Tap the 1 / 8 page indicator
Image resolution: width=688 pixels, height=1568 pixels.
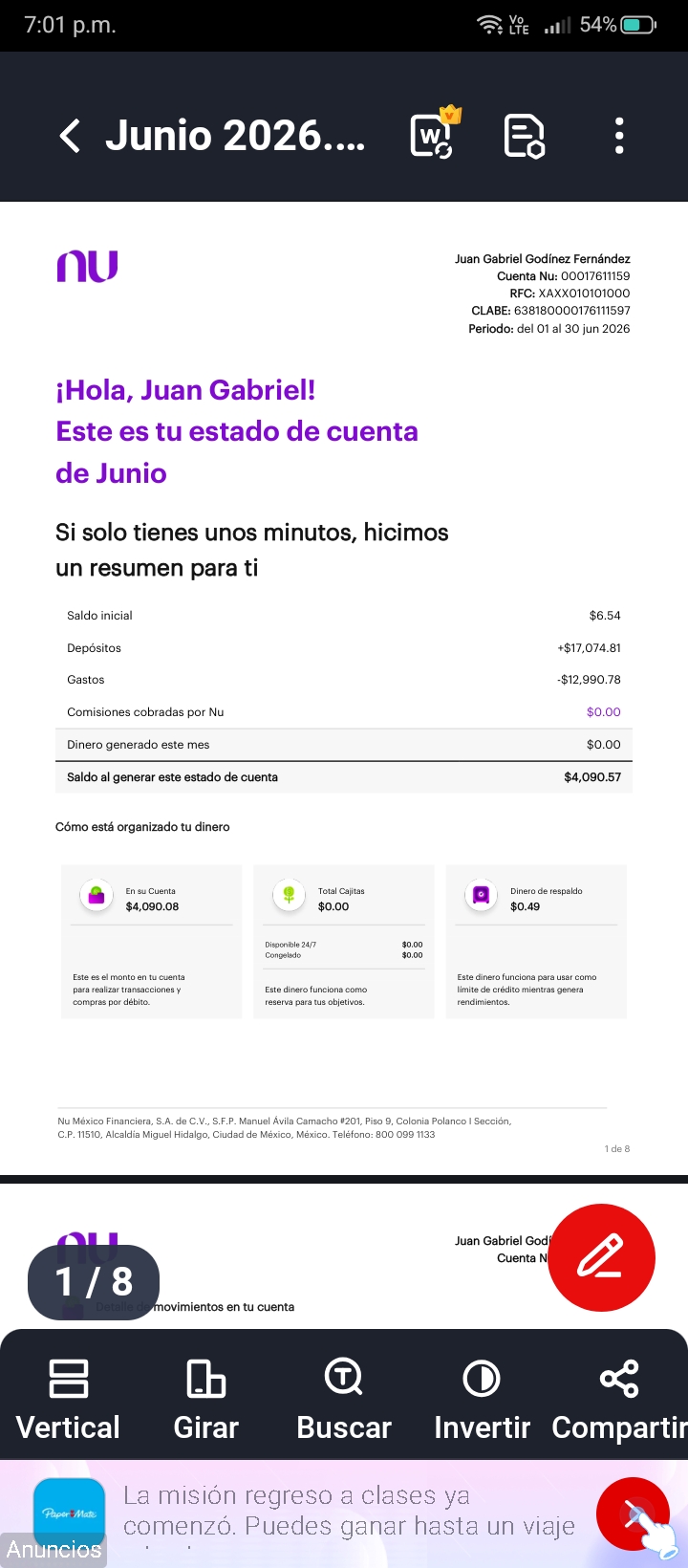(x=94, y=1282)
